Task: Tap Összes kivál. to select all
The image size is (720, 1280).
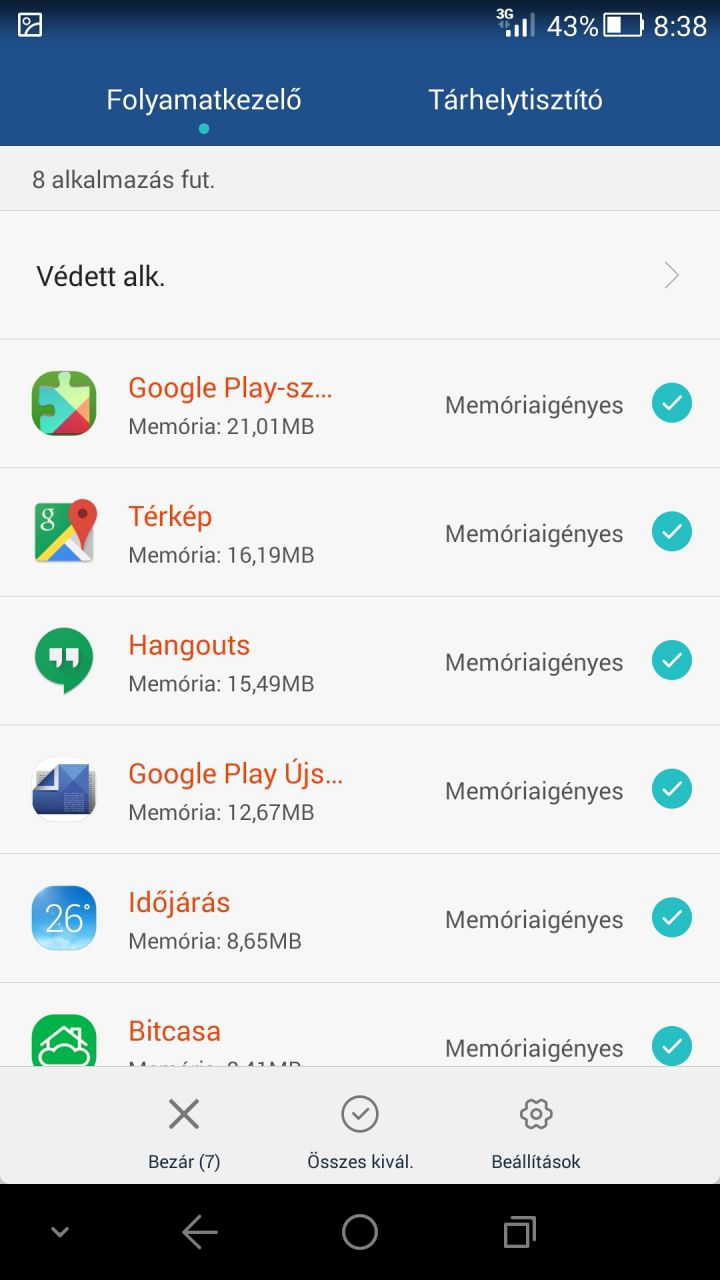Action: 360,1132
